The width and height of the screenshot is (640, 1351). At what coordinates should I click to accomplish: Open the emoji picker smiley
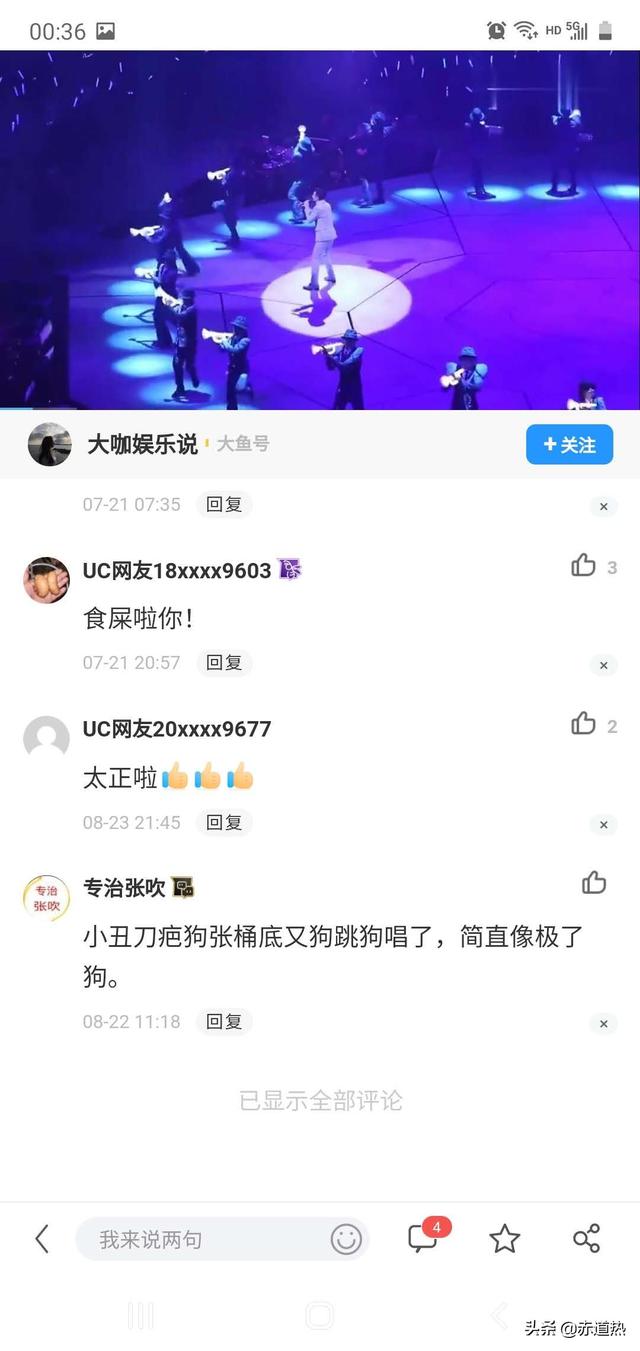346,1240
